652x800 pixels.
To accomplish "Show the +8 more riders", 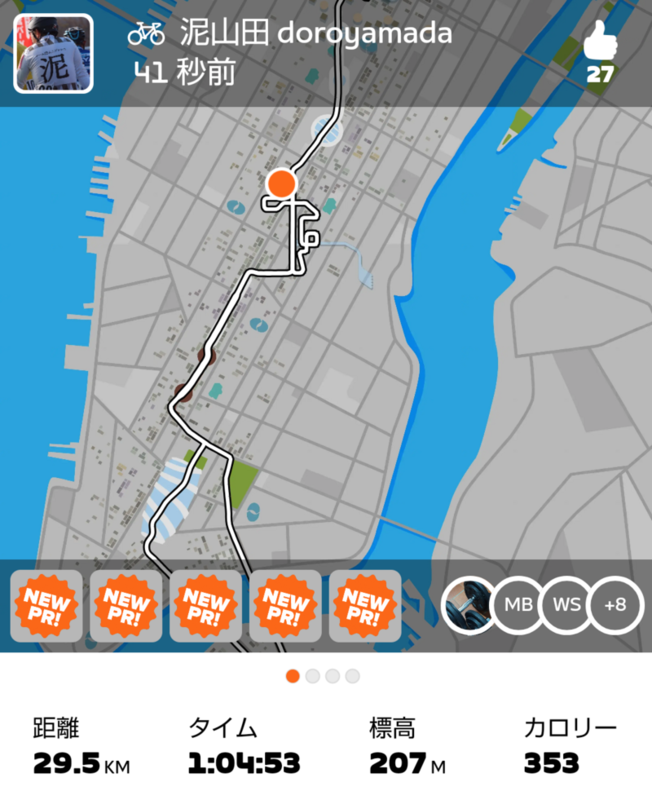I will (x=614, y=606).
